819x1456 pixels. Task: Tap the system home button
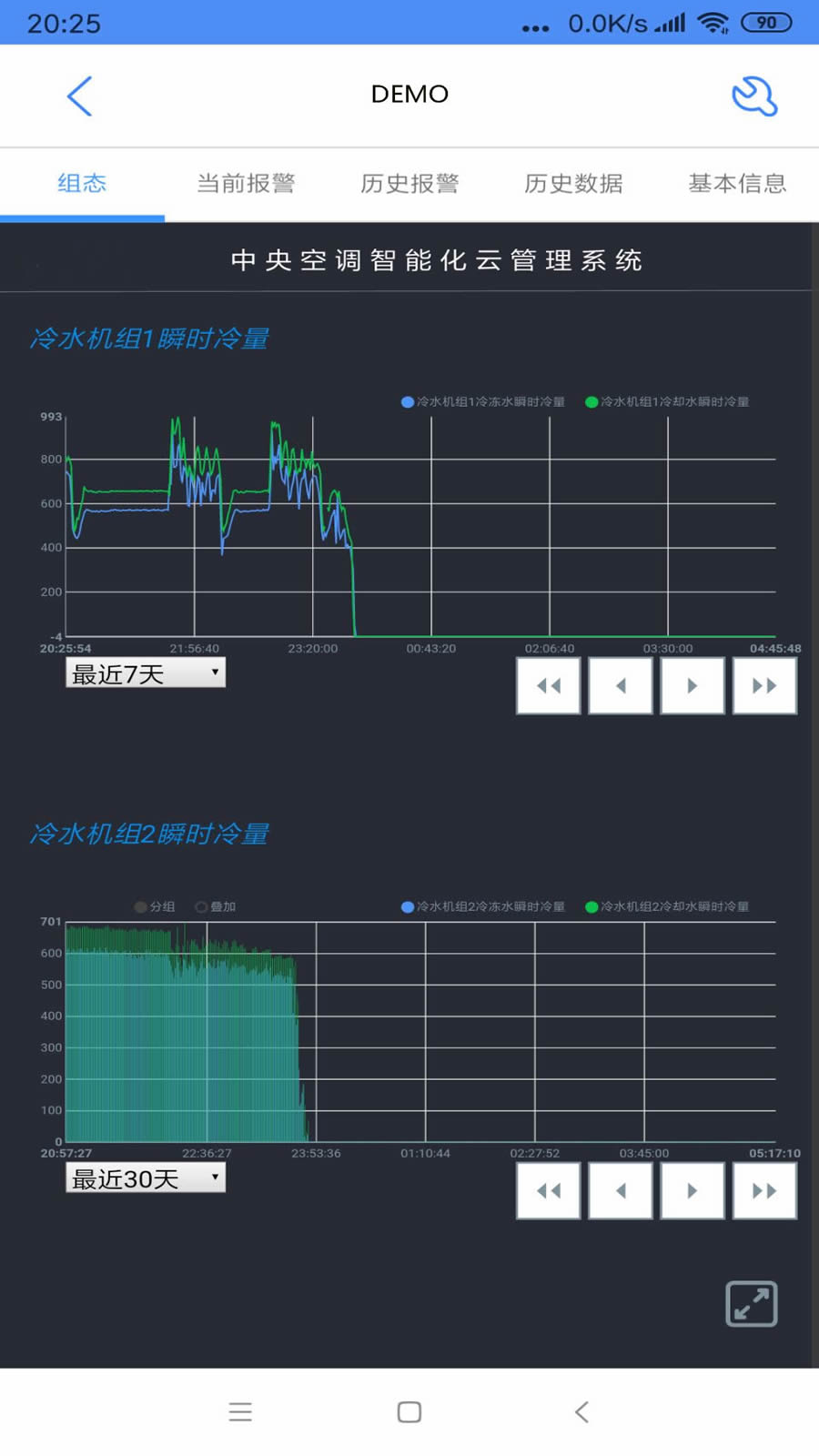(409, 1411)
